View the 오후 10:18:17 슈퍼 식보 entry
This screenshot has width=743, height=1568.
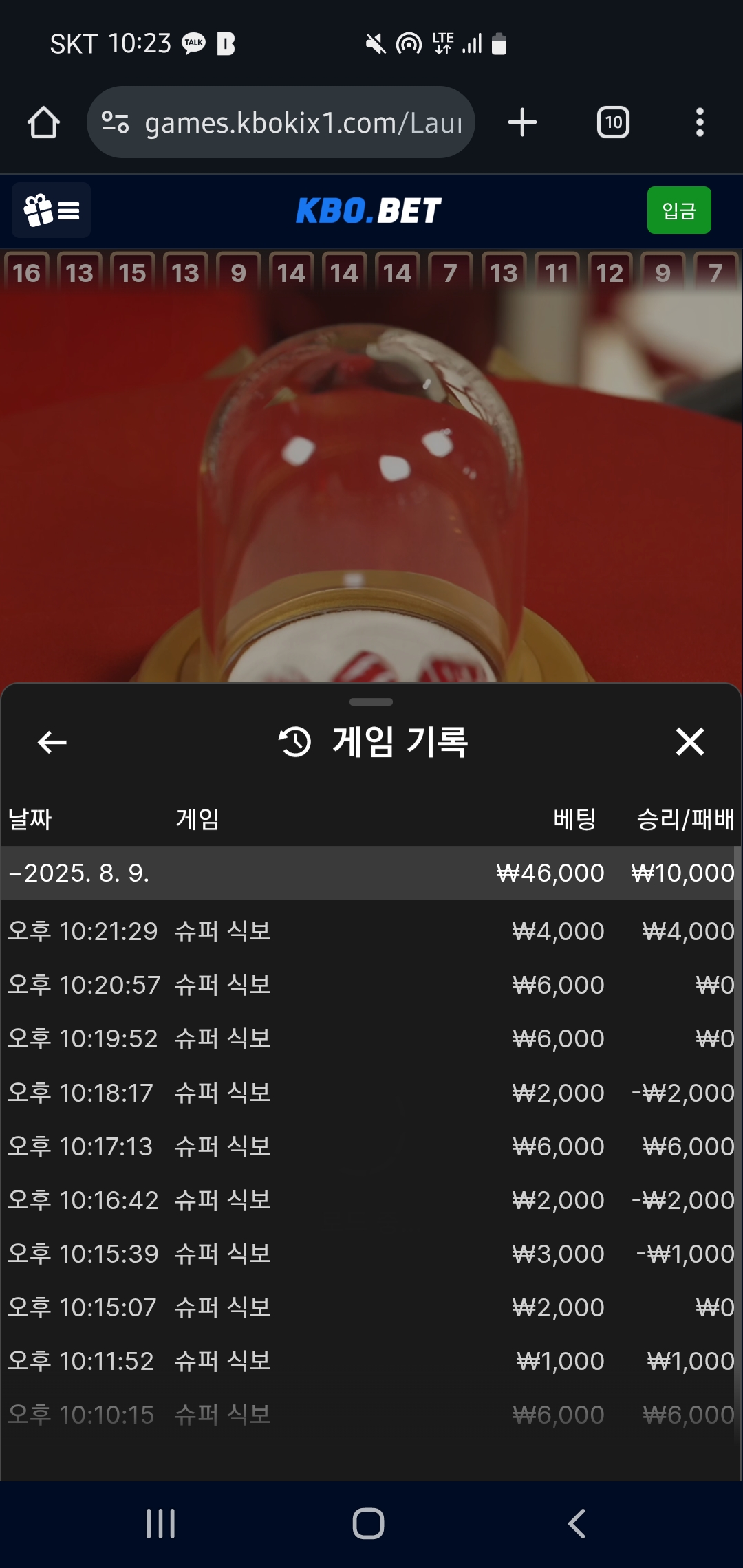(371, 1093)
